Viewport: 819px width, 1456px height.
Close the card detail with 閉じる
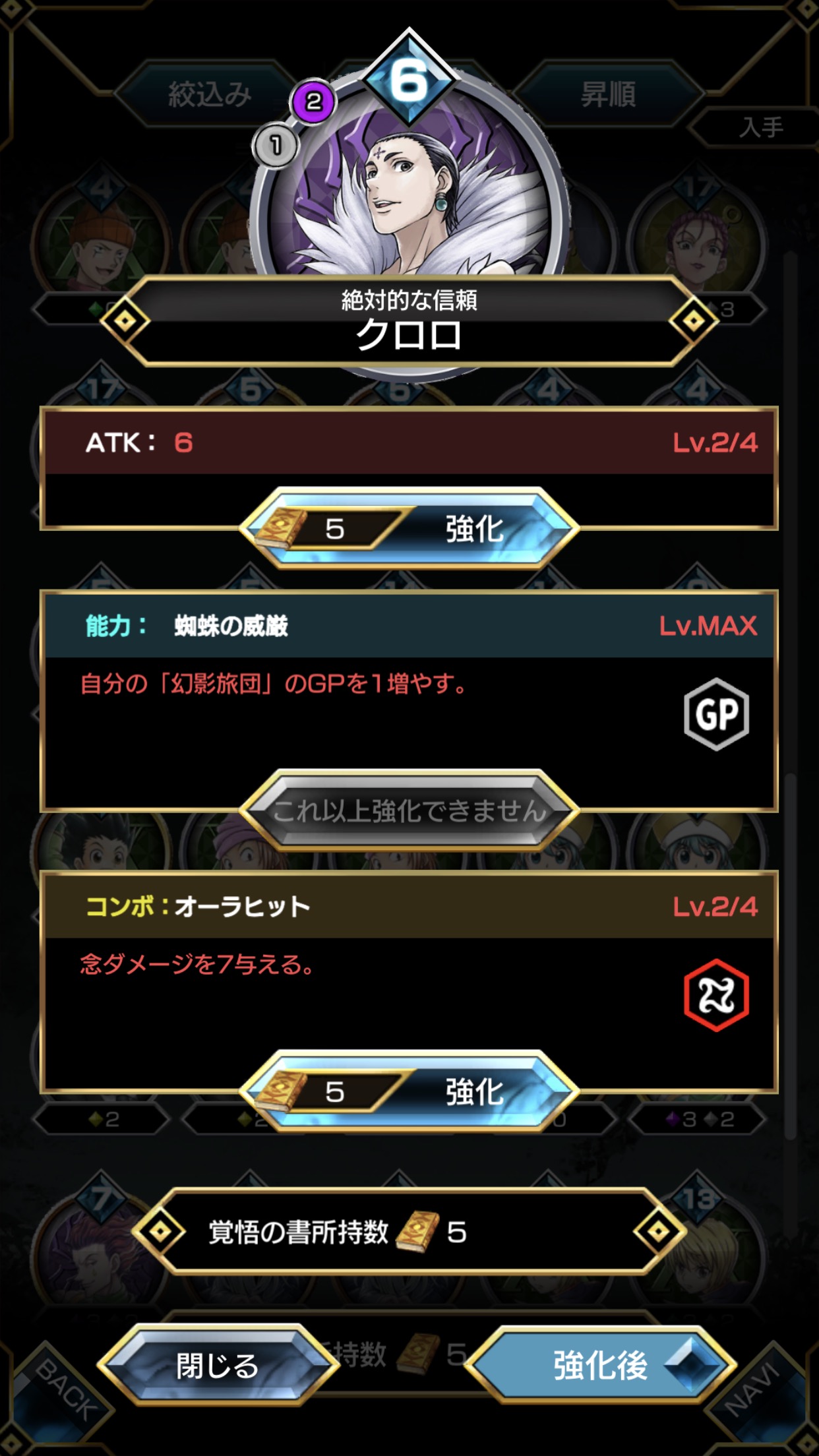tap(218, 1365)
